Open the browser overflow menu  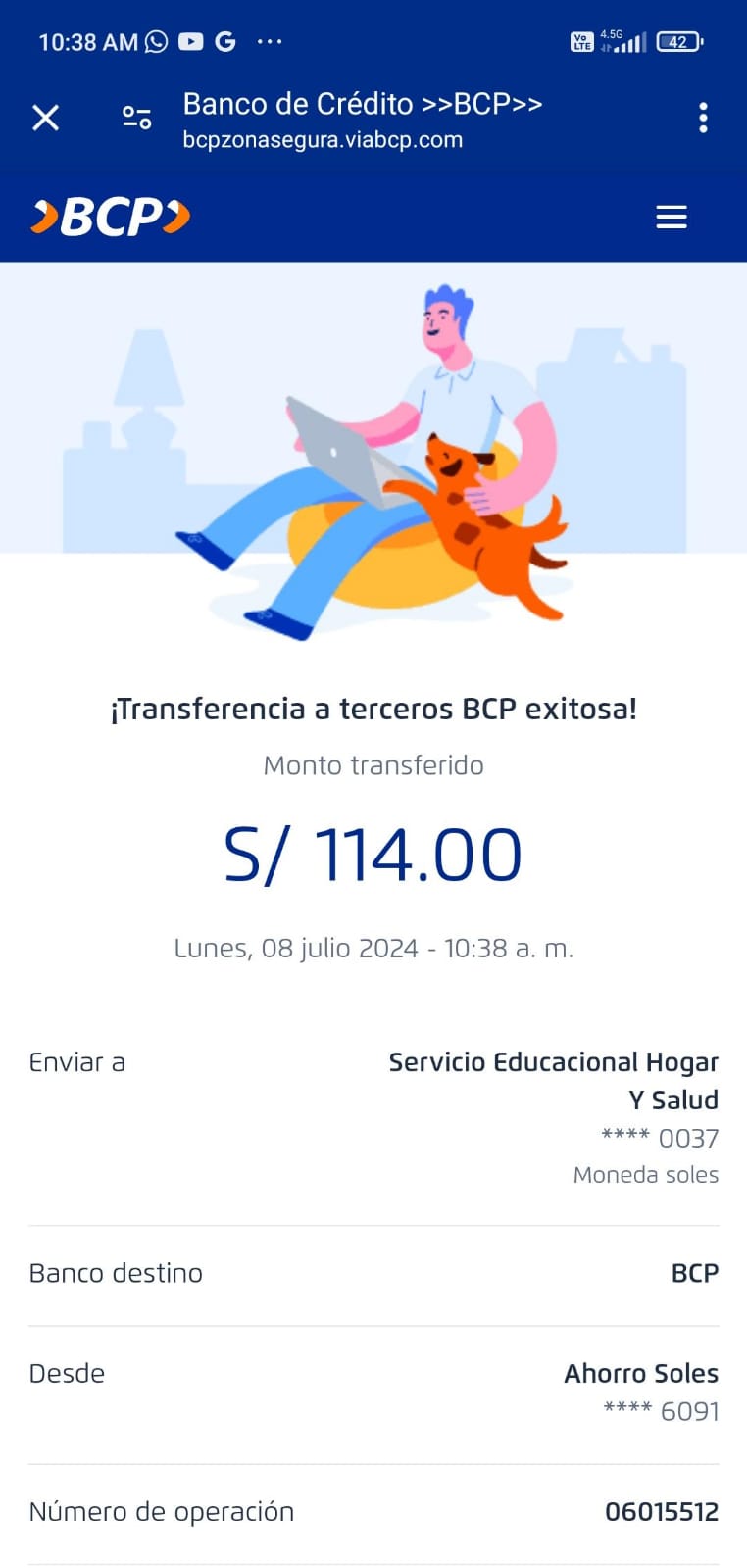703,118
